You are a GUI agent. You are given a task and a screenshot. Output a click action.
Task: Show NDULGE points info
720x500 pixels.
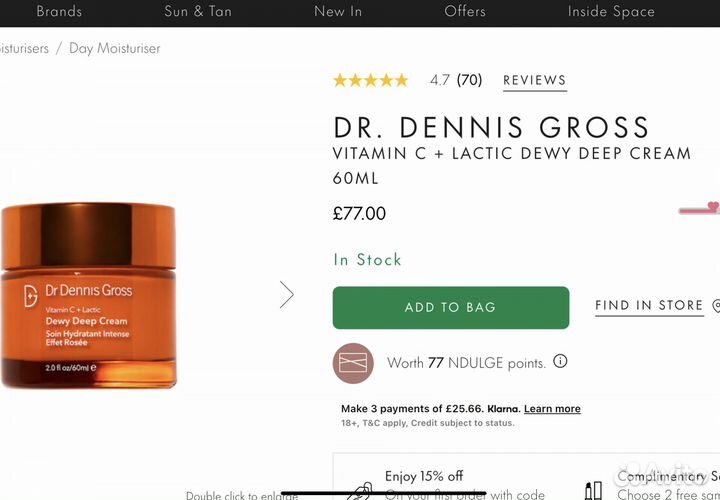click(x=560, y=361)
